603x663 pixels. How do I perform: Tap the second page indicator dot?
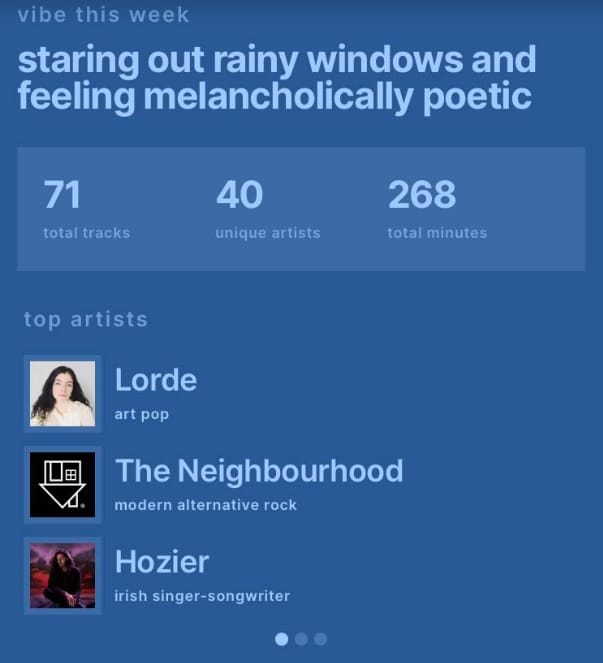[301, 639]
